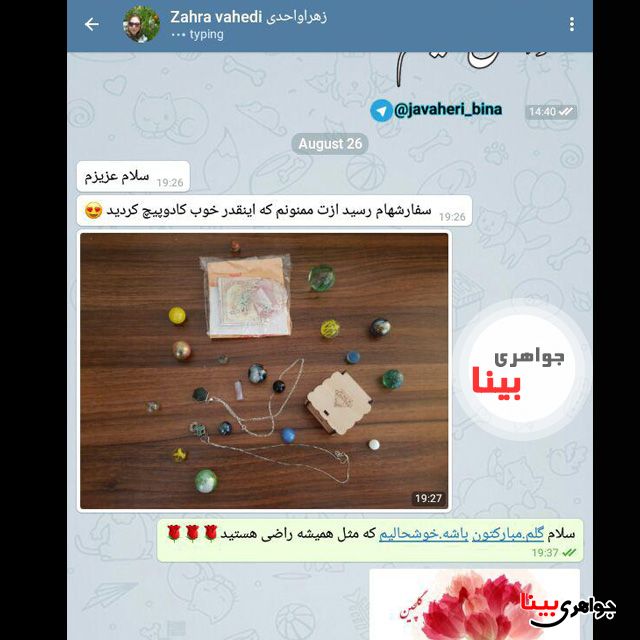The height and width of the screenshot is (640, 640).
Task: Go back to the chat list
Action: [92, 25]
